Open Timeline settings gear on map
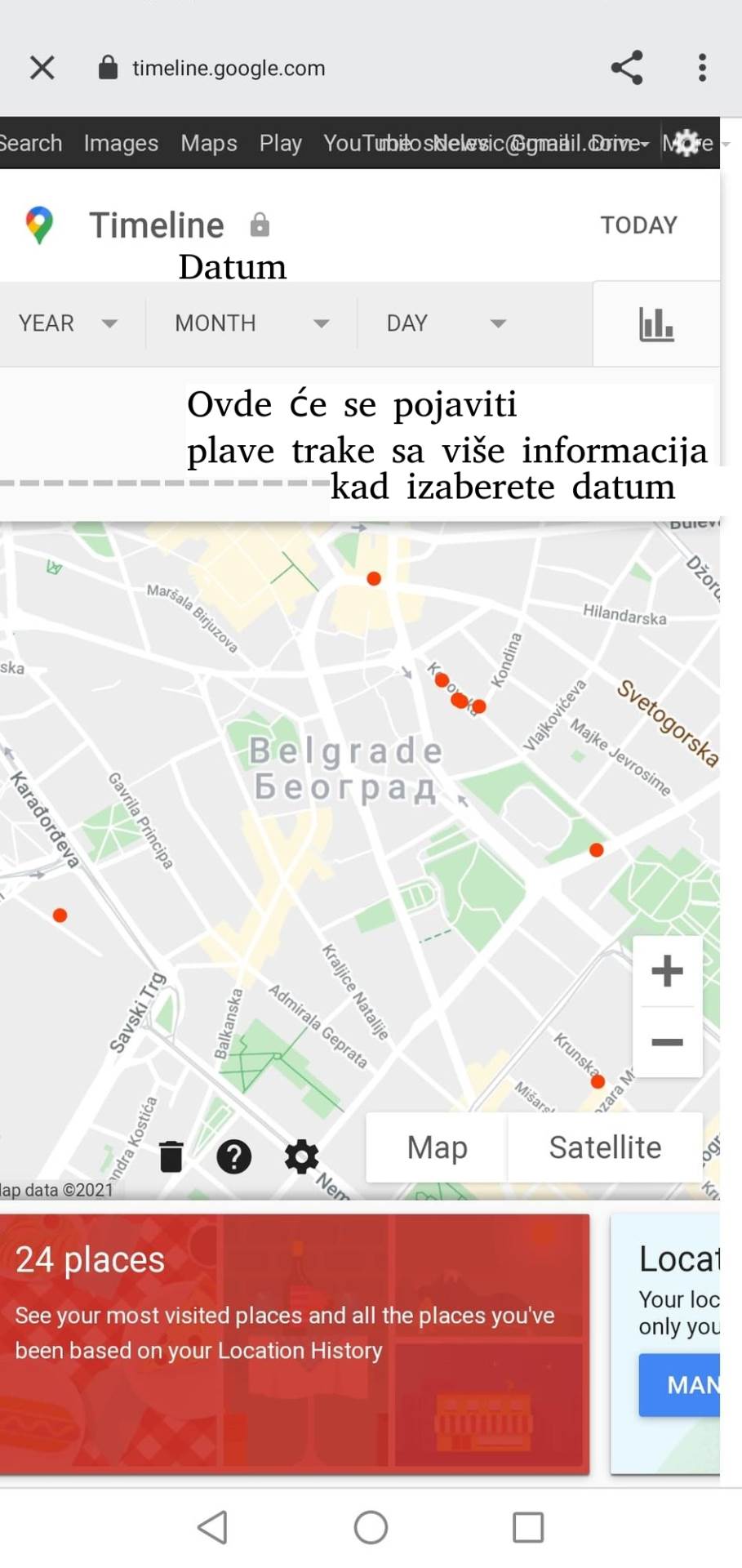The height and width of the screenshot is (1568, 742). click(x=301, y=1156)
